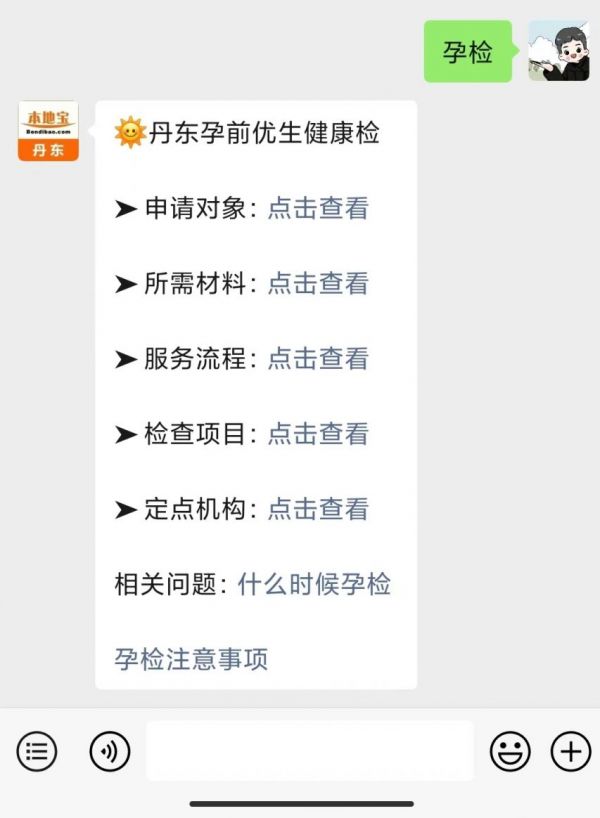Open the 什么时候孕检 link
This screenshot has height=818, width=600.
tap(314, 584)
